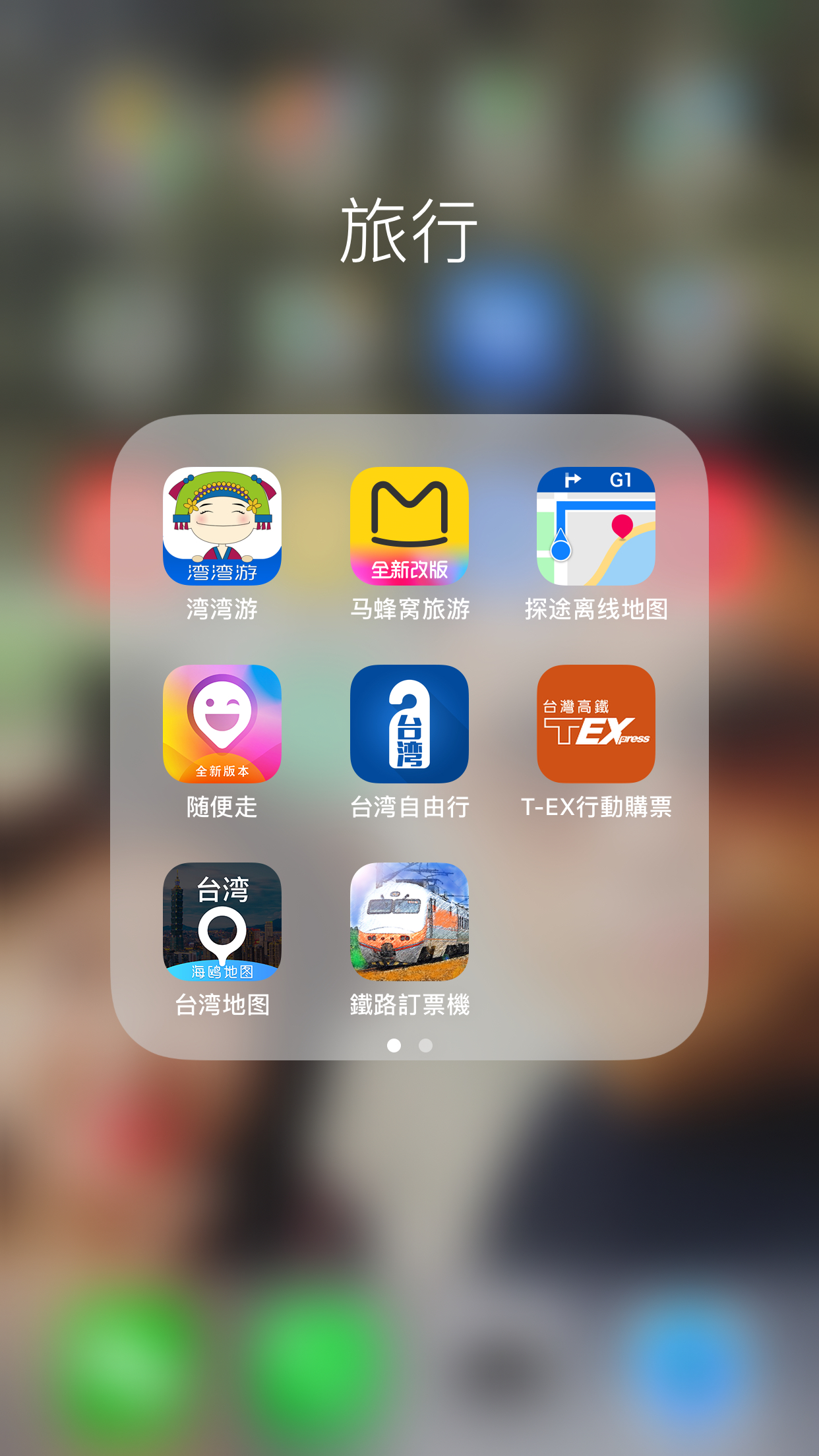Viewport: 819px width, 1456px height.
Task: Launch 台湾地图 map app
Action: pos(222,922)
